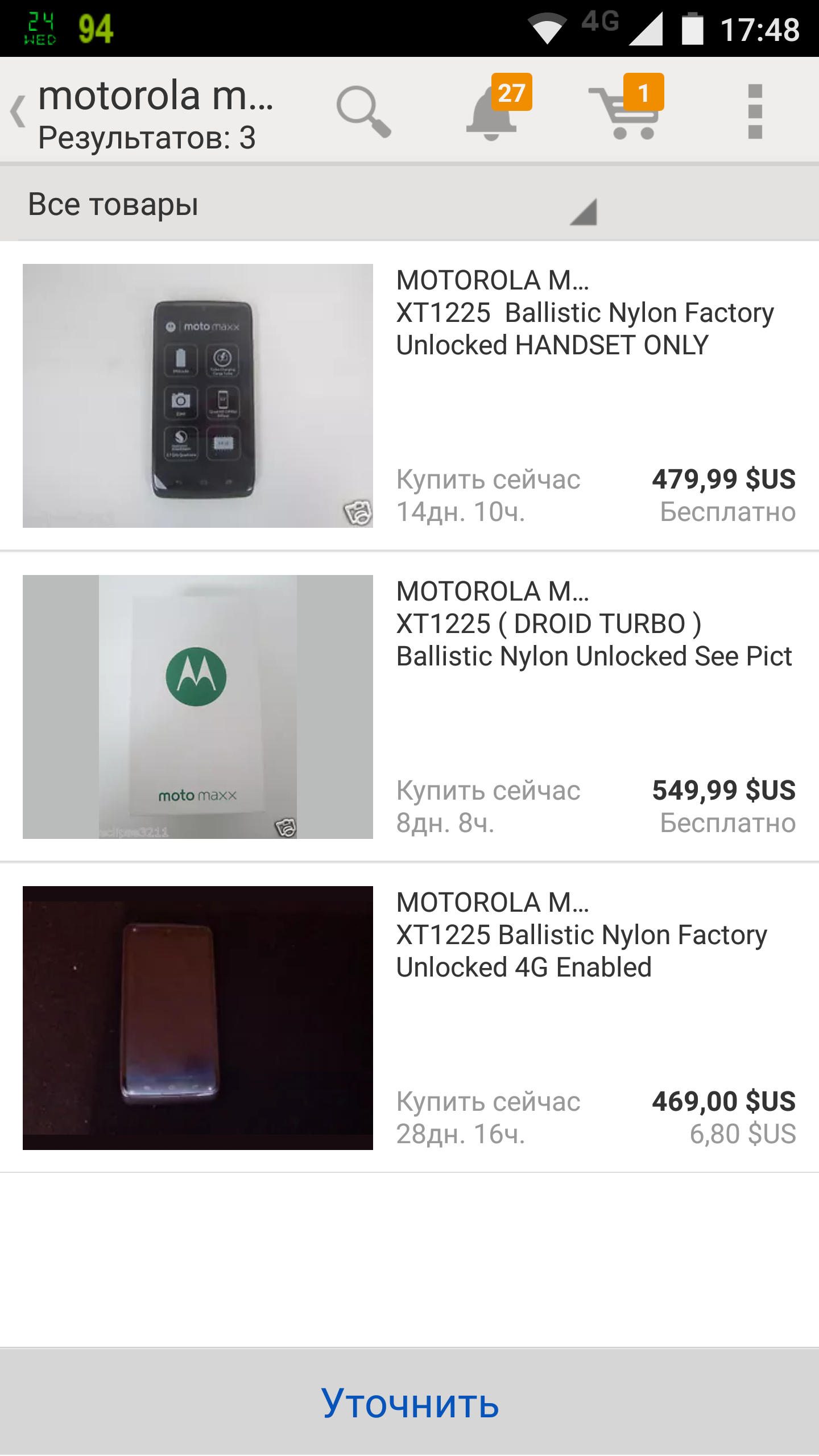
Task: Open the three-dot overflow menu
Action: [755, 111]
